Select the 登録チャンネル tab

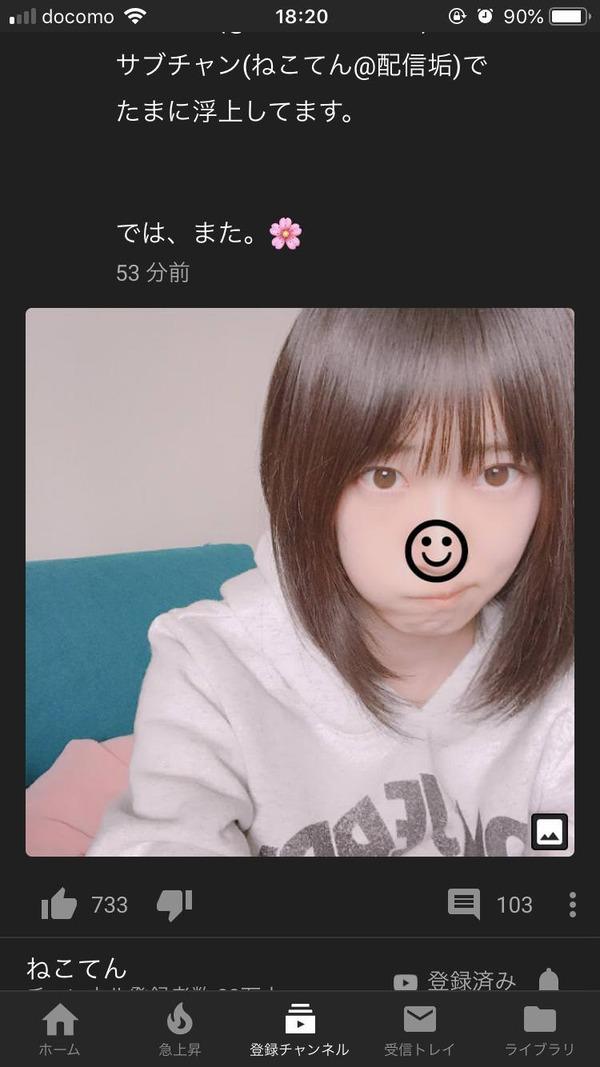pos(300,1030)
